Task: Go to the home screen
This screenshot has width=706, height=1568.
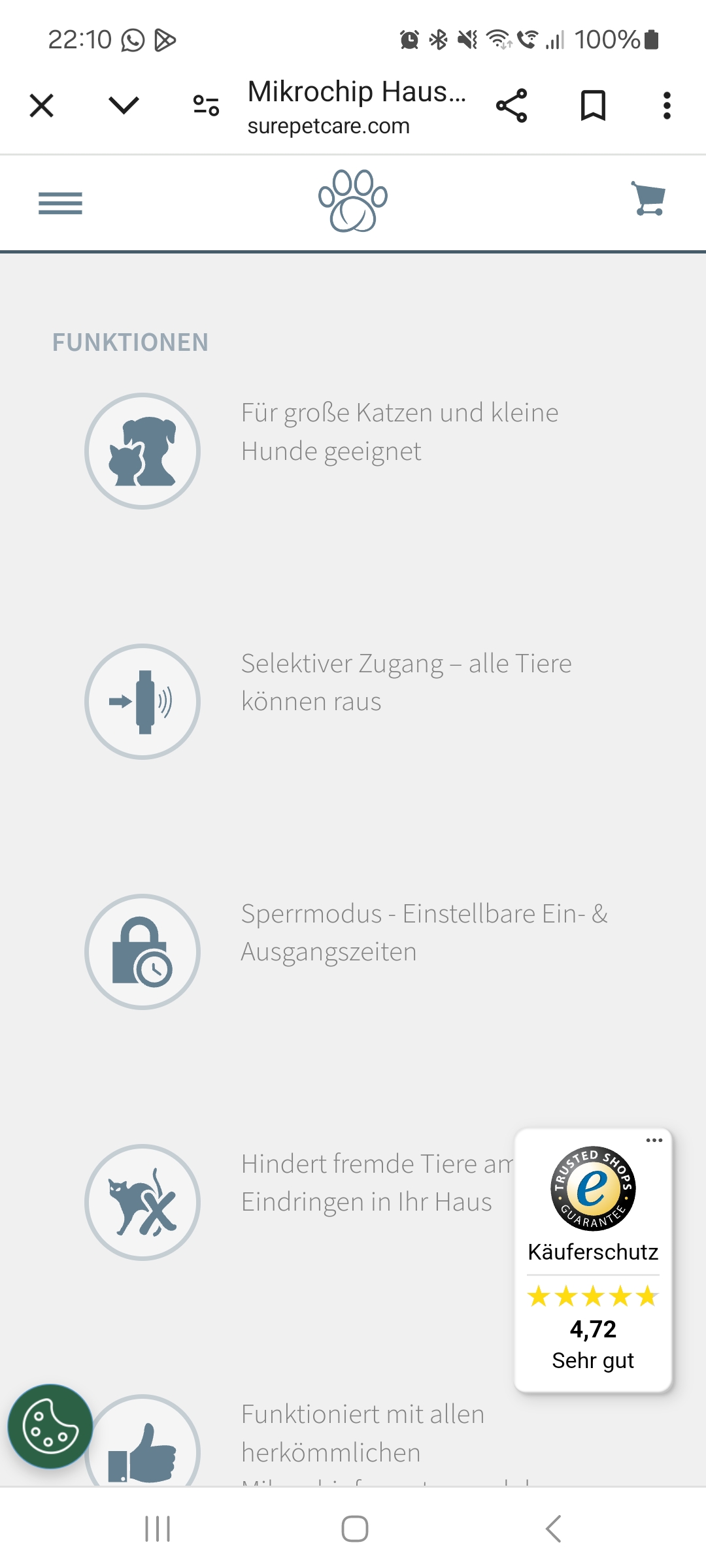Action: point(355,1529)
